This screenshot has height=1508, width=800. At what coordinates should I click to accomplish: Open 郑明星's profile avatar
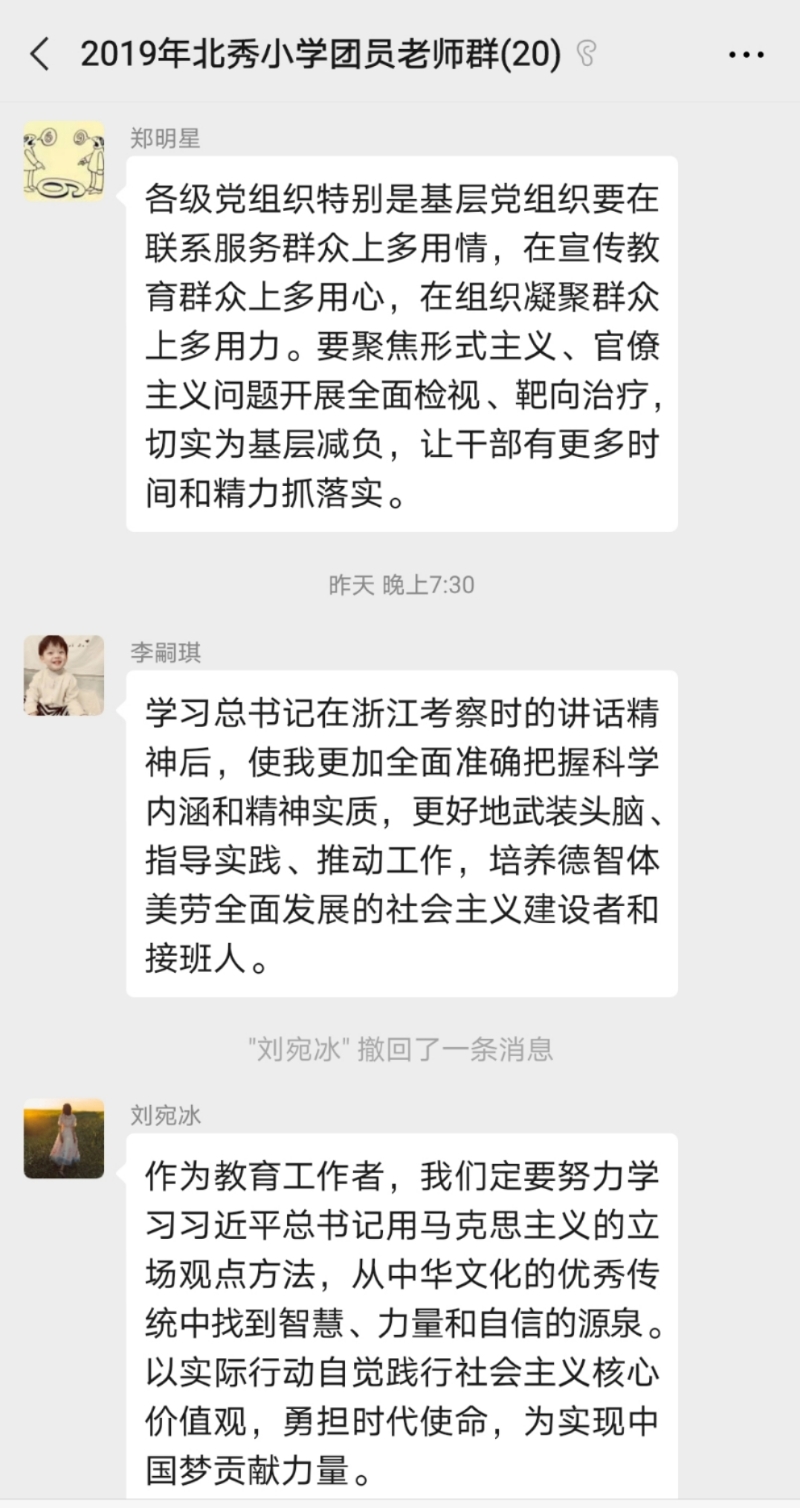[64, 162]
